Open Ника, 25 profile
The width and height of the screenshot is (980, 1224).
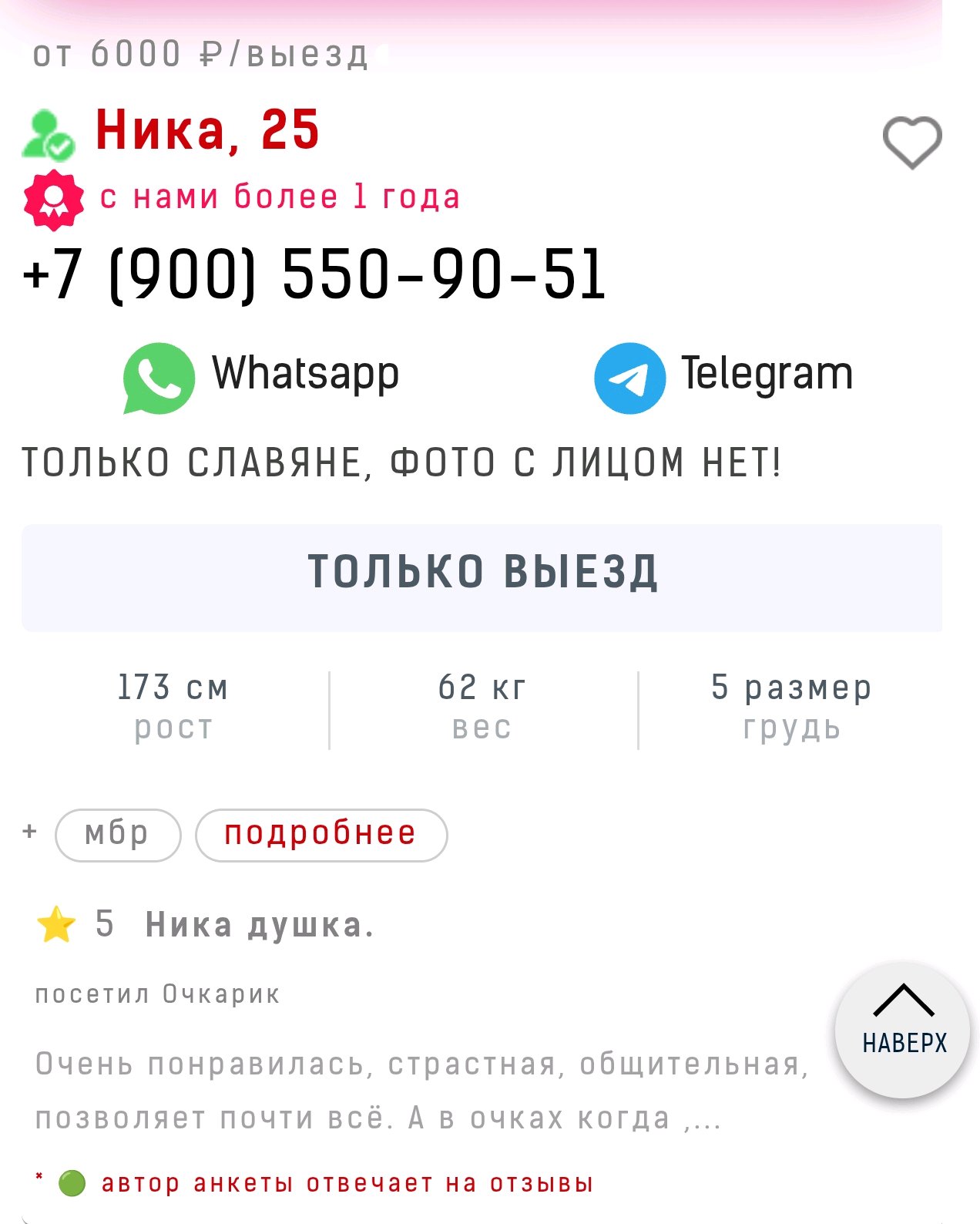[x=206, y=129]
